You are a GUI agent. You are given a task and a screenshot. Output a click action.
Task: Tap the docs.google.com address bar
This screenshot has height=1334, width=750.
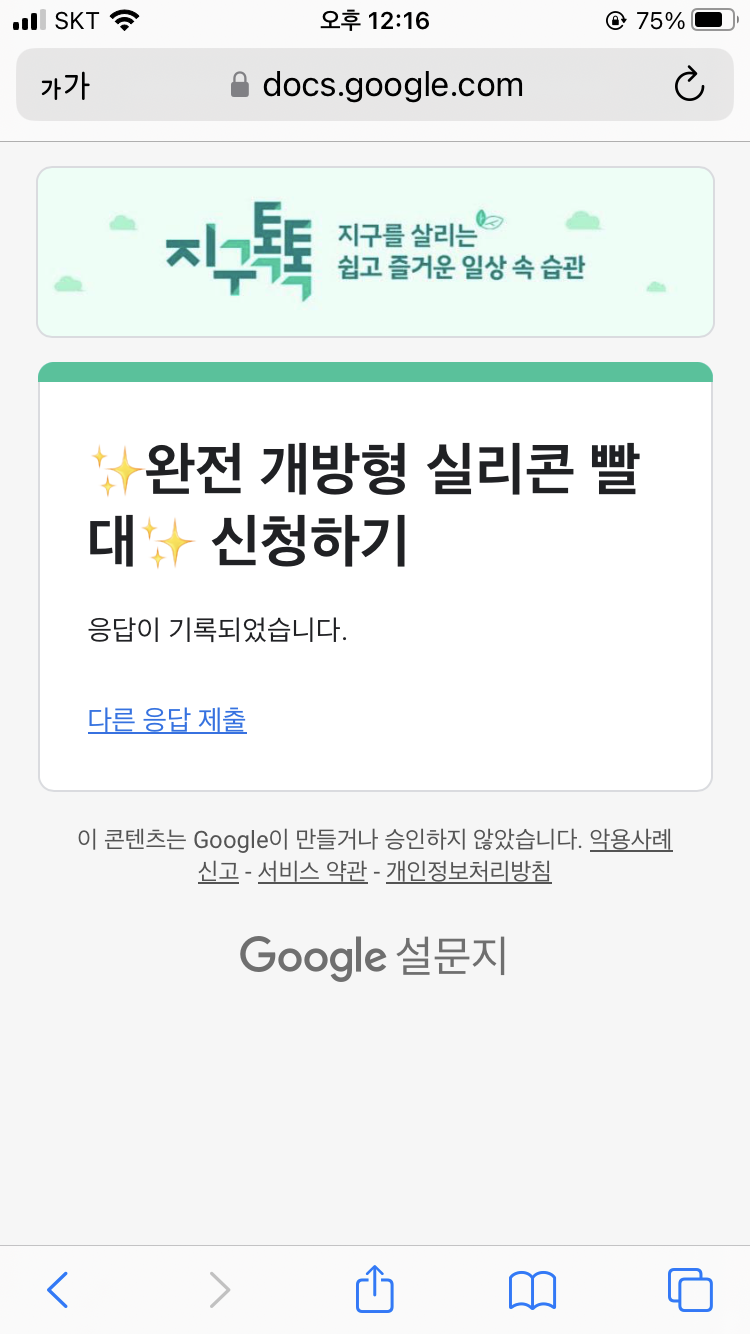(376, 85)
